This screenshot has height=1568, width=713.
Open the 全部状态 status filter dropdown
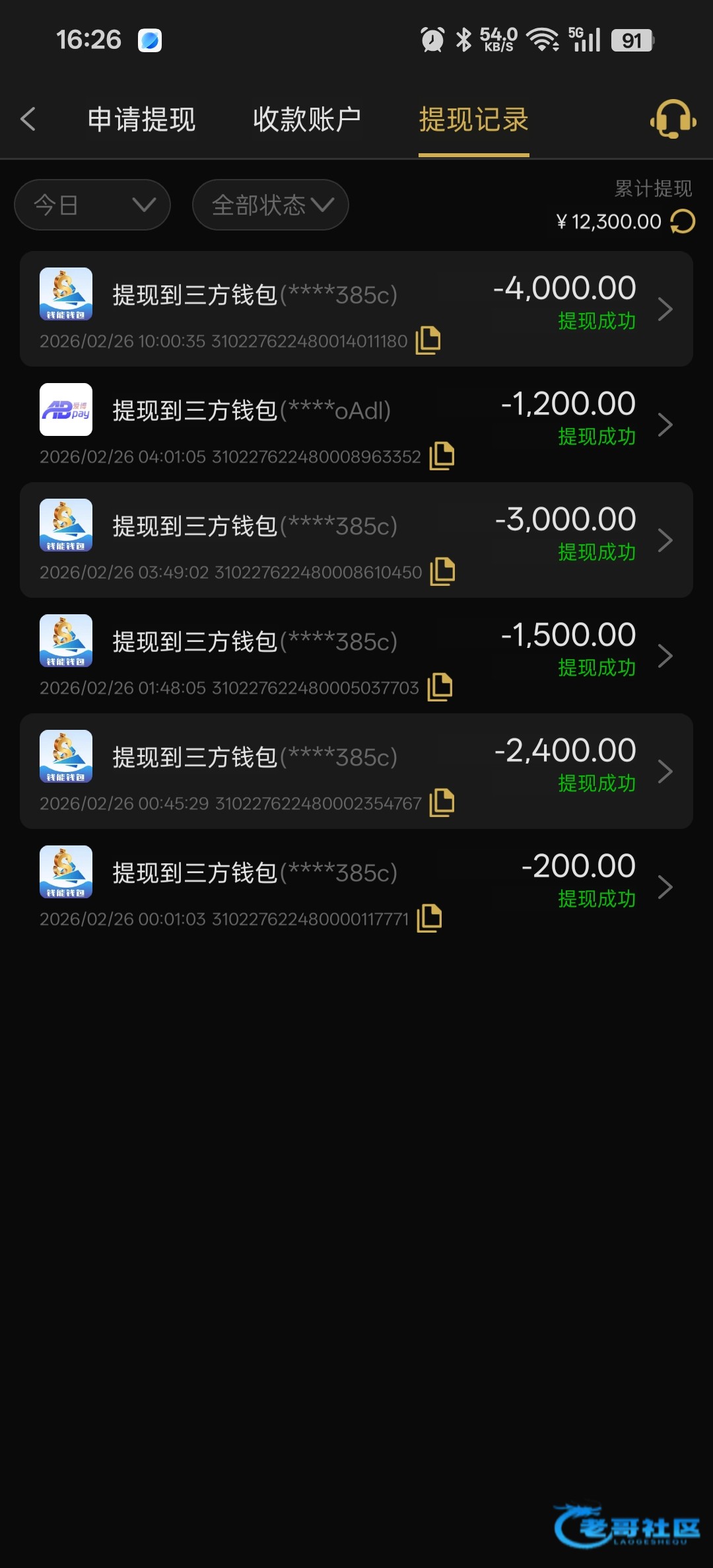click(x=270, y=205)
